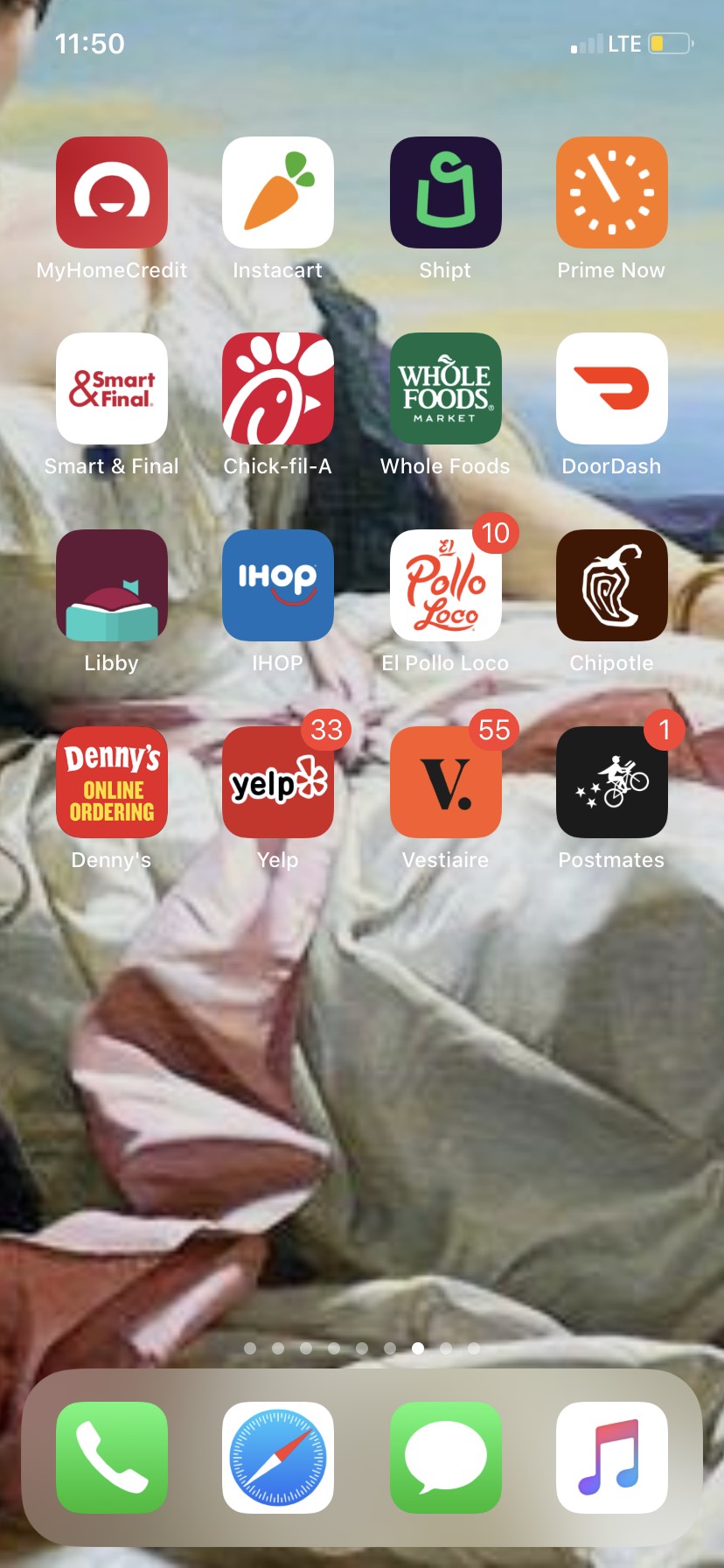The width and height of the screenshot is (724, 1568).
Task: Open the Vestiaire app
Action: coord(445,782)
